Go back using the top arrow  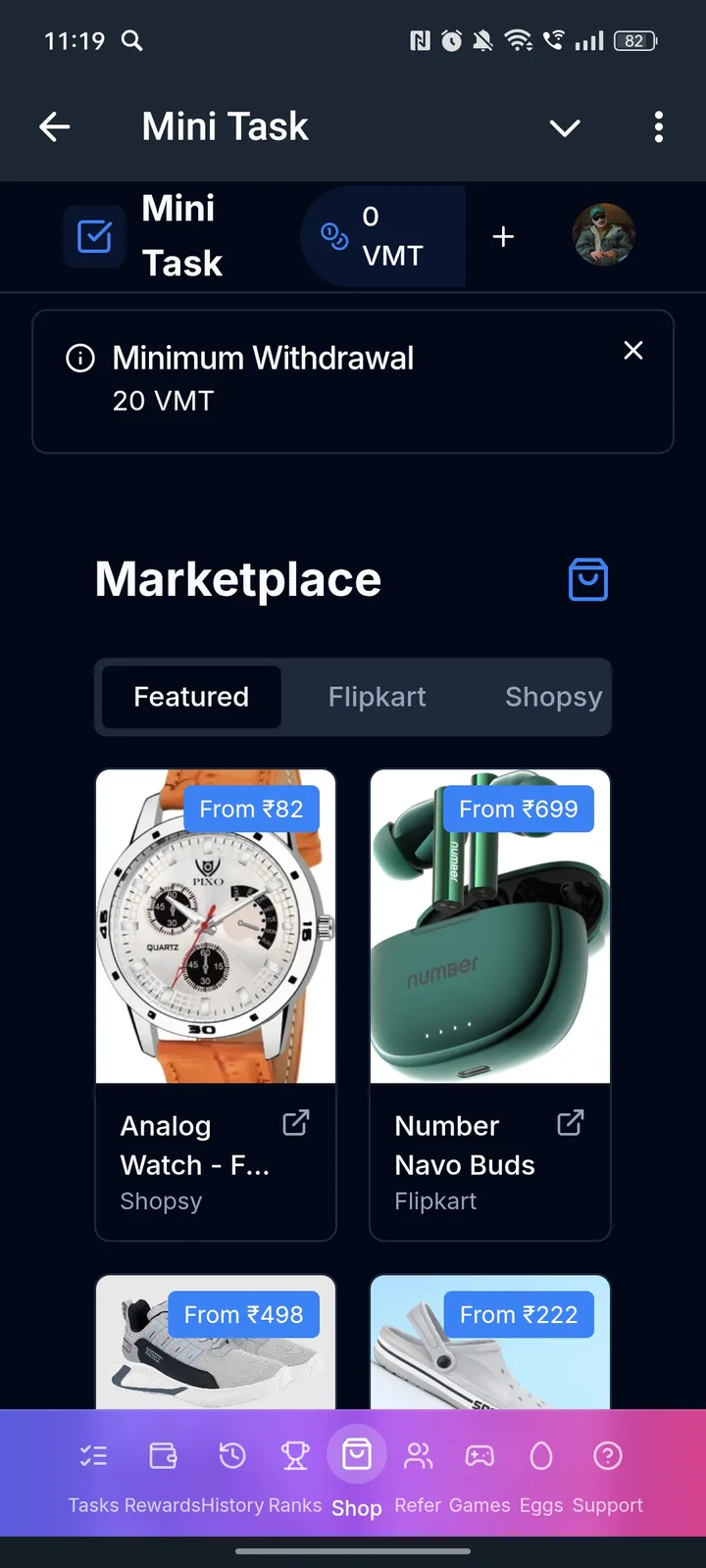click(55, 126)
